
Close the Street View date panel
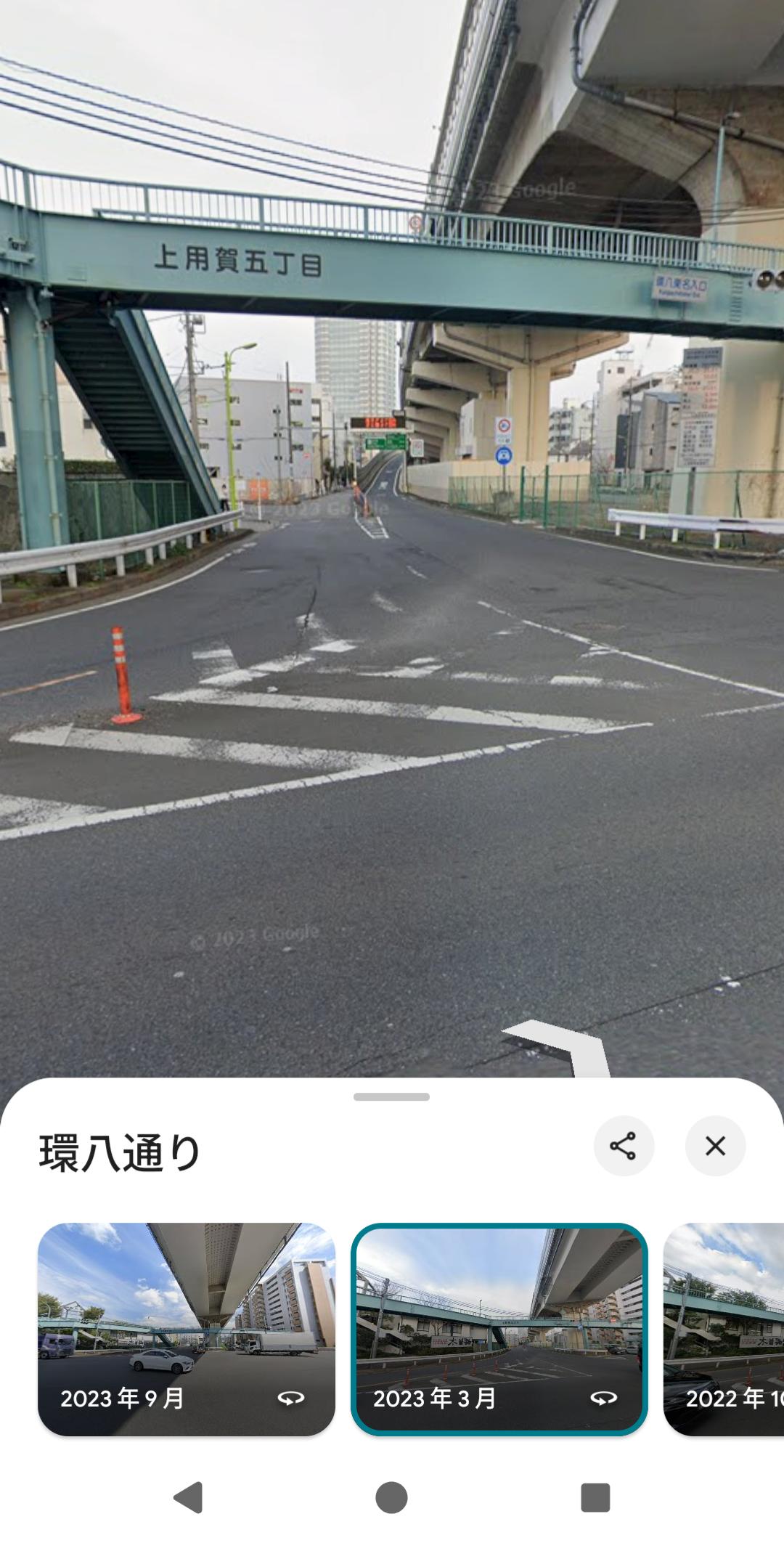coord(715,1146)
